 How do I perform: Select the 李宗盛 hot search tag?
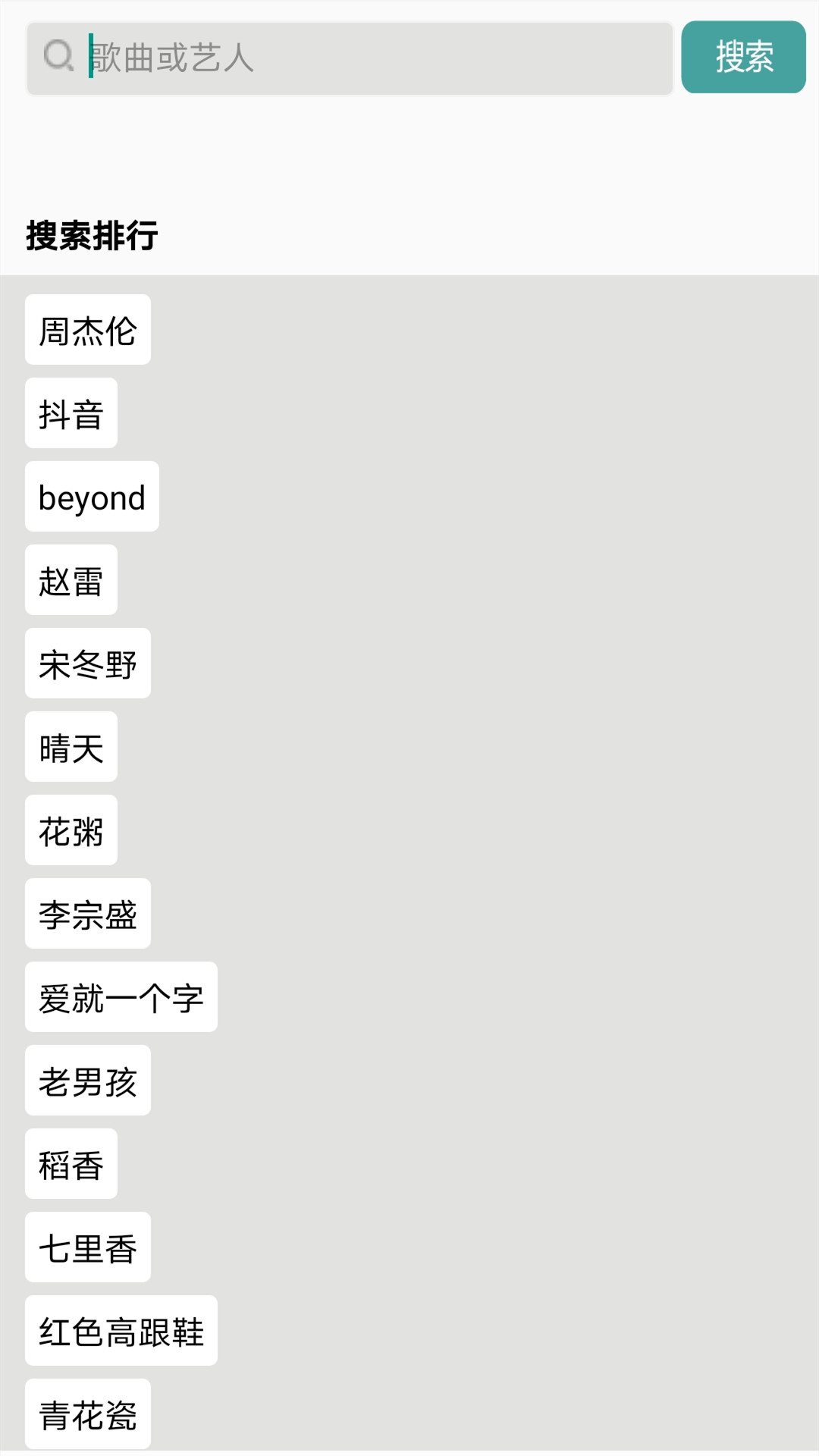pos(87,914)
